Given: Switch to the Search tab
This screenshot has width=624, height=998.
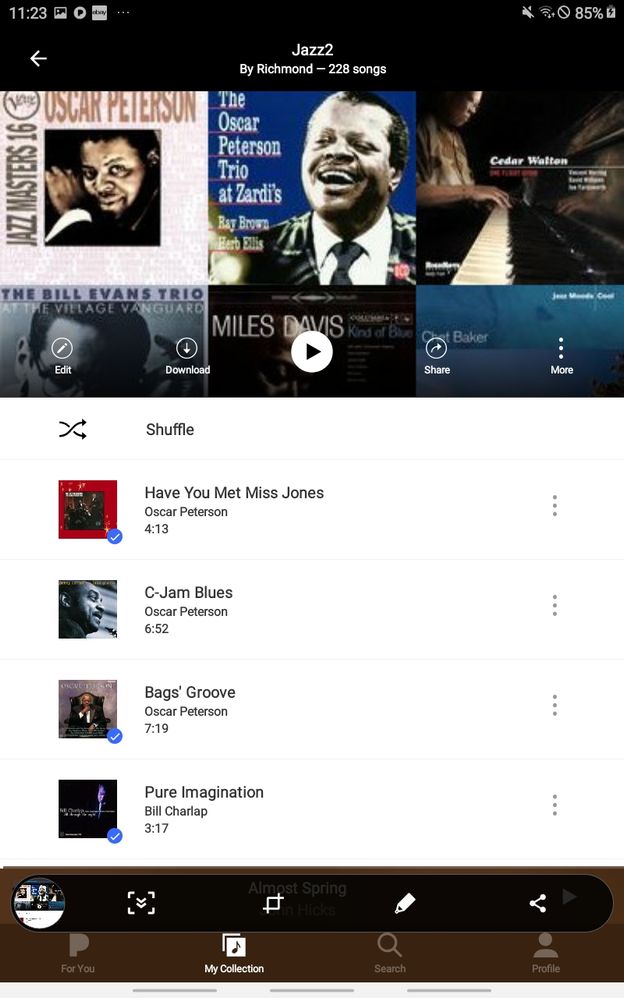Looking at the screenshot, I should 390,953.
